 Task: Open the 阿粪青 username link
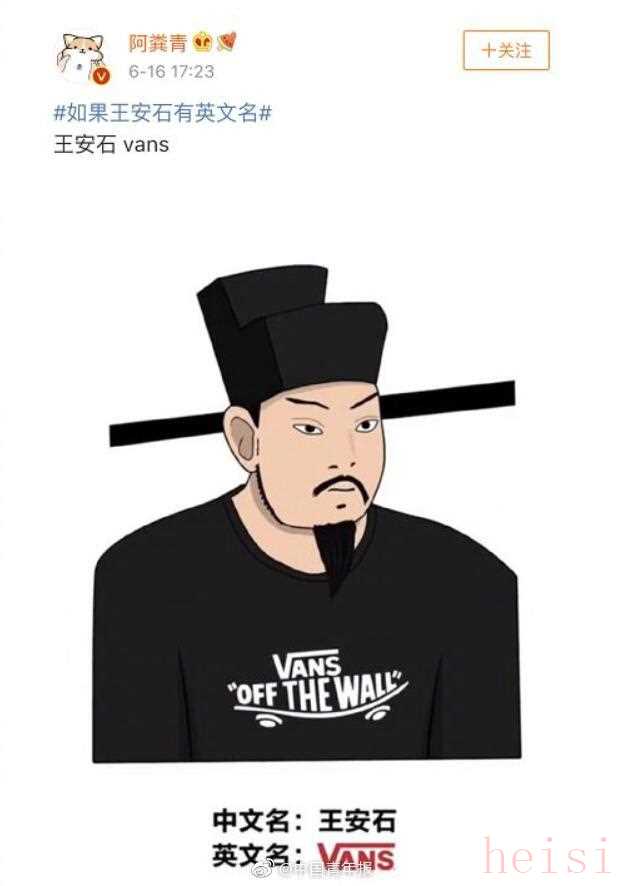click(157, 44)
